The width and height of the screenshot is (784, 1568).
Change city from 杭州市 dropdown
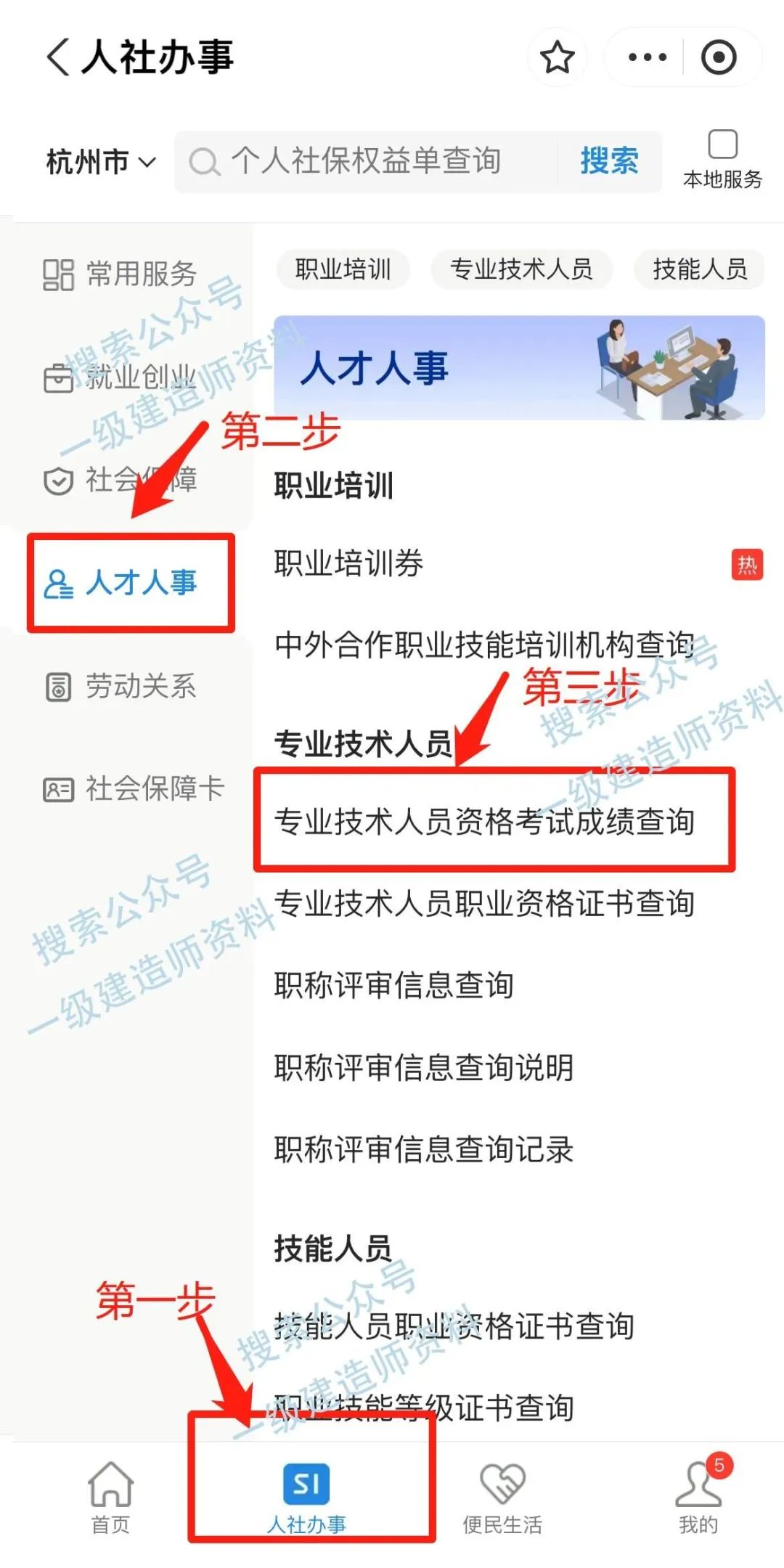101,161
